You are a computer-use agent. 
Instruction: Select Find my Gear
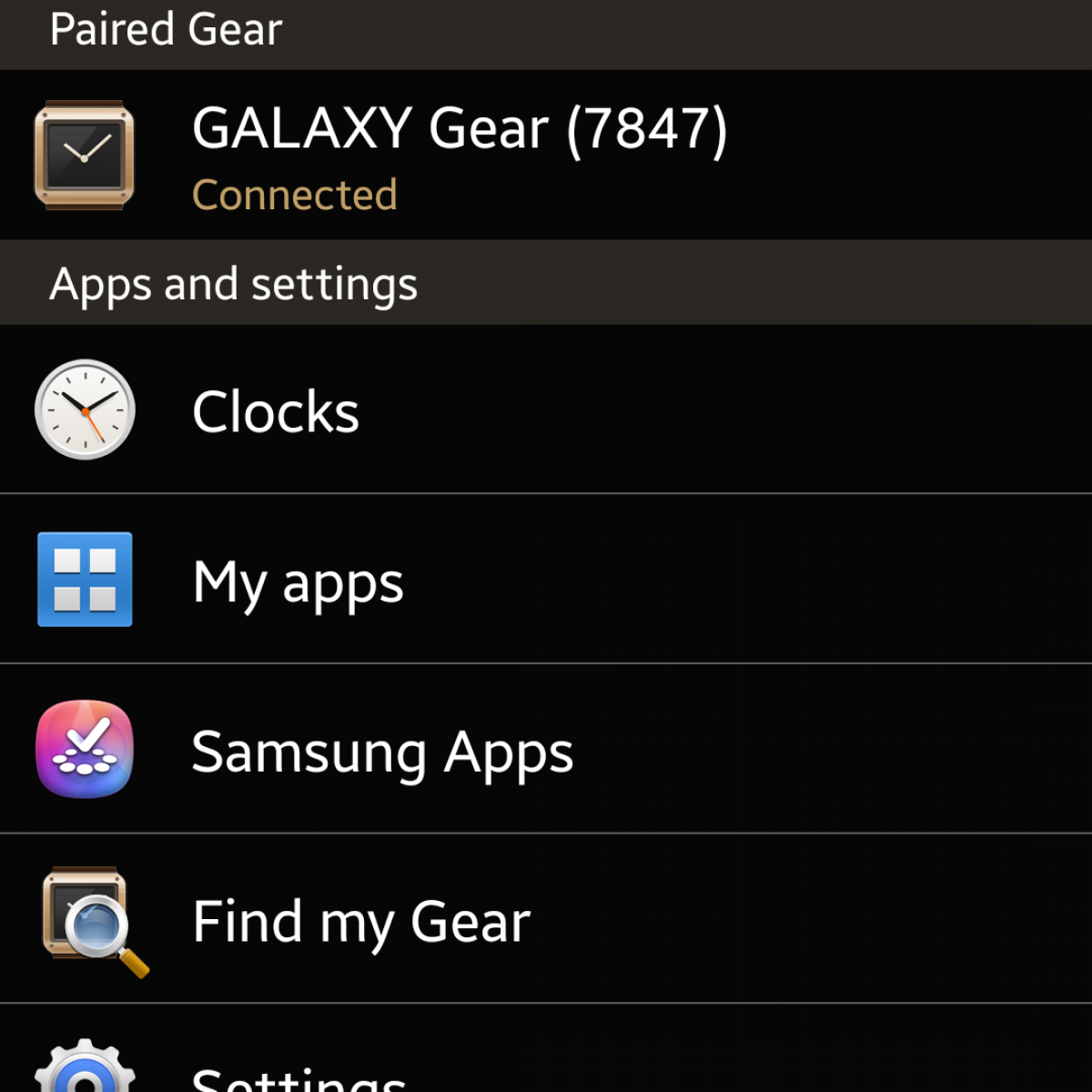coord(361,921)
